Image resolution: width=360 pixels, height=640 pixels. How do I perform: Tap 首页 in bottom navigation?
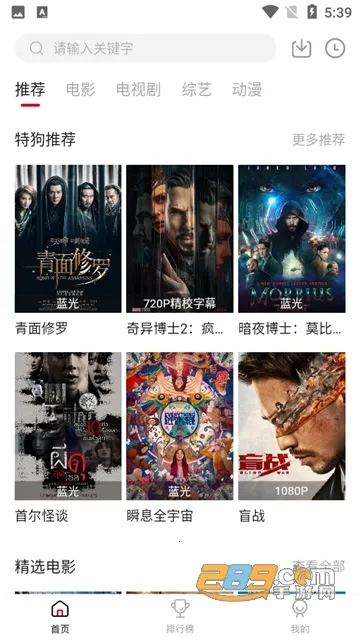point(60,616)
